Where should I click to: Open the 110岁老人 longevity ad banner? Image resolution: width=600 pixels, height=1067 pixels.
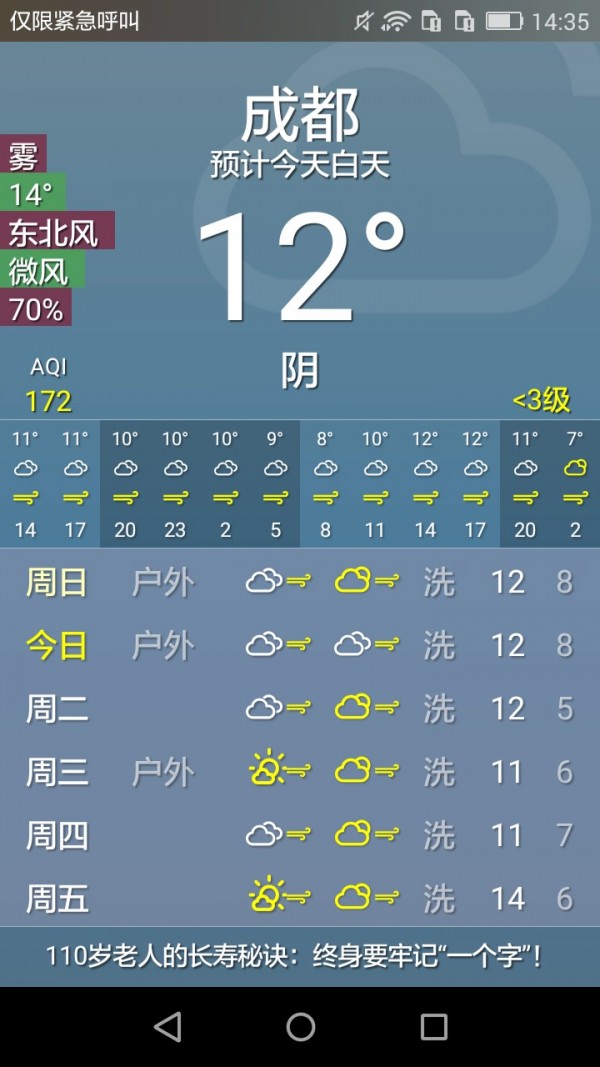(300, 956)
